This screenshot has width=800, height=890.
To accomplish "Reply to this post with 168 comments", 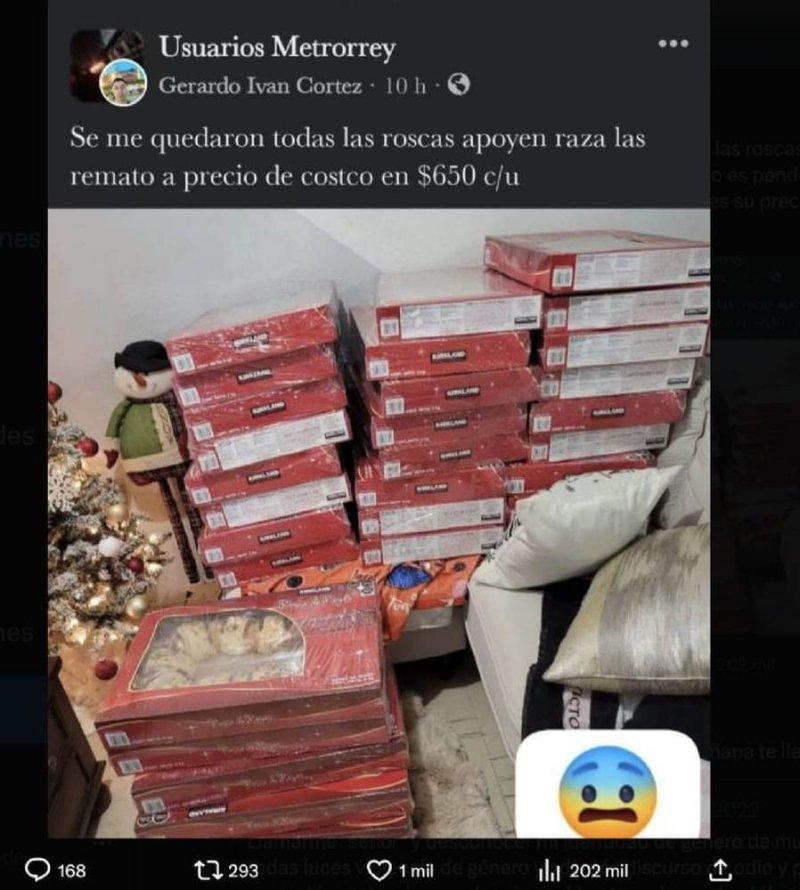I will tap(42, 871).
